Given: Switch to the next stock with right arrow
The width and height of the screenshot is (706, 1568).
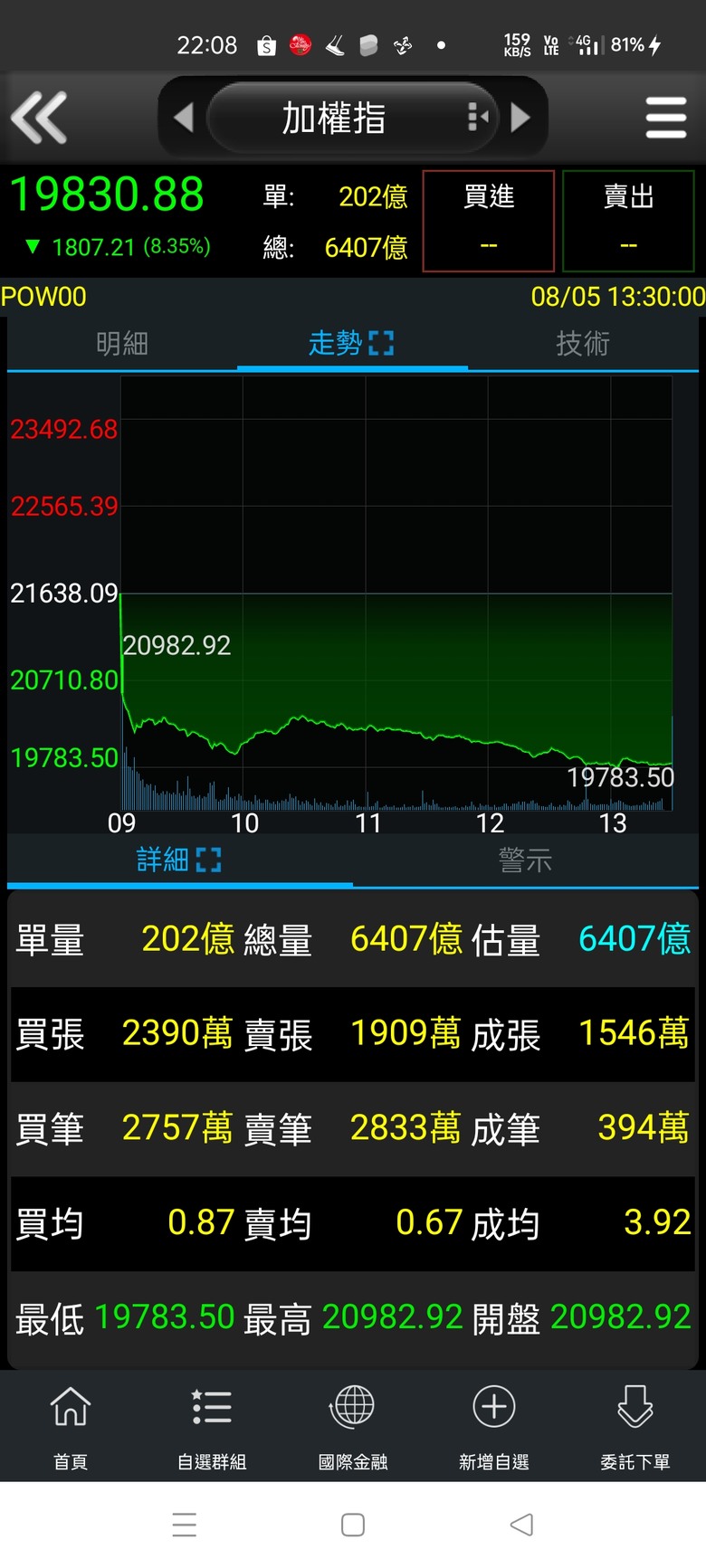Looking at the screenshot, I should [520, 118].
